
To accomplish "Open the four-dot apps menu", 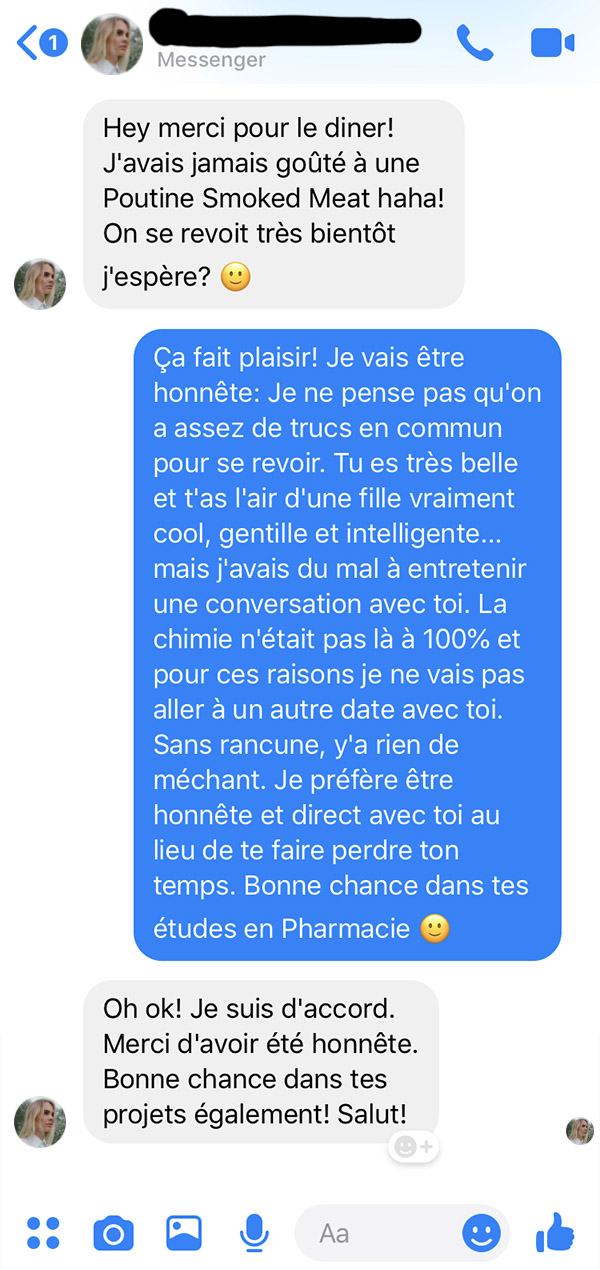I will click(43, 1233).
